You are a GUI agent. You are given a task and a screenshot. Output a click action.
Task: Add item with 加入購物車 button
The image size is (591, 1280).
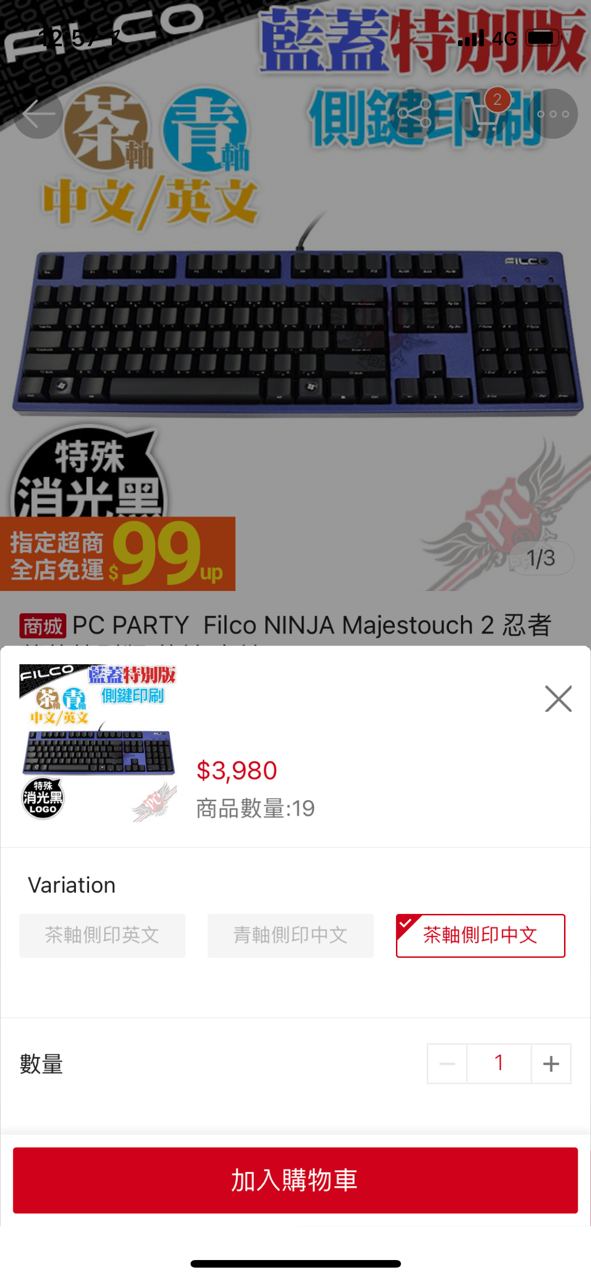[295, 1180]
